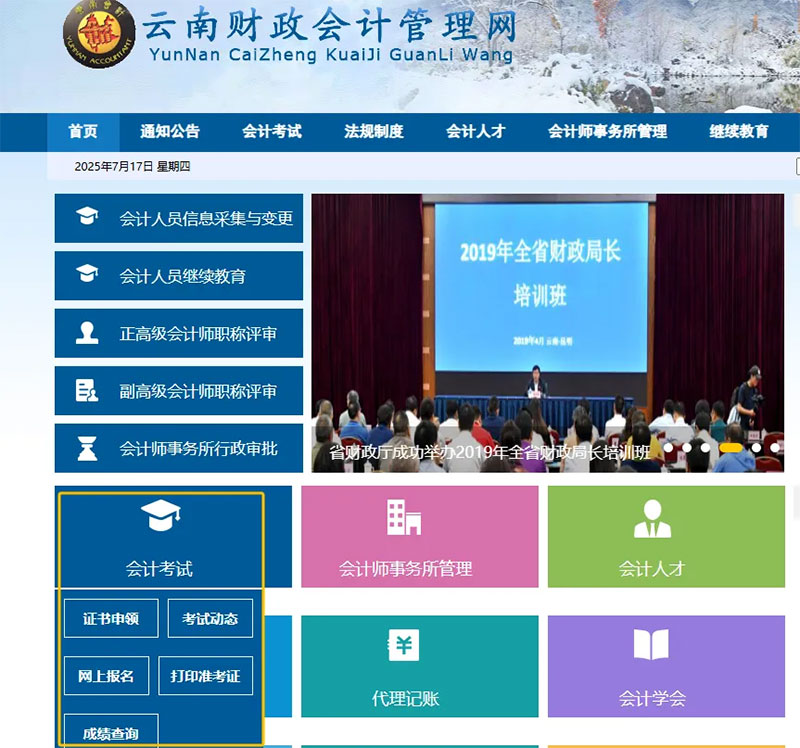Open the green 会计人才 tile
The image size is (800, 748).
point(652,537)
